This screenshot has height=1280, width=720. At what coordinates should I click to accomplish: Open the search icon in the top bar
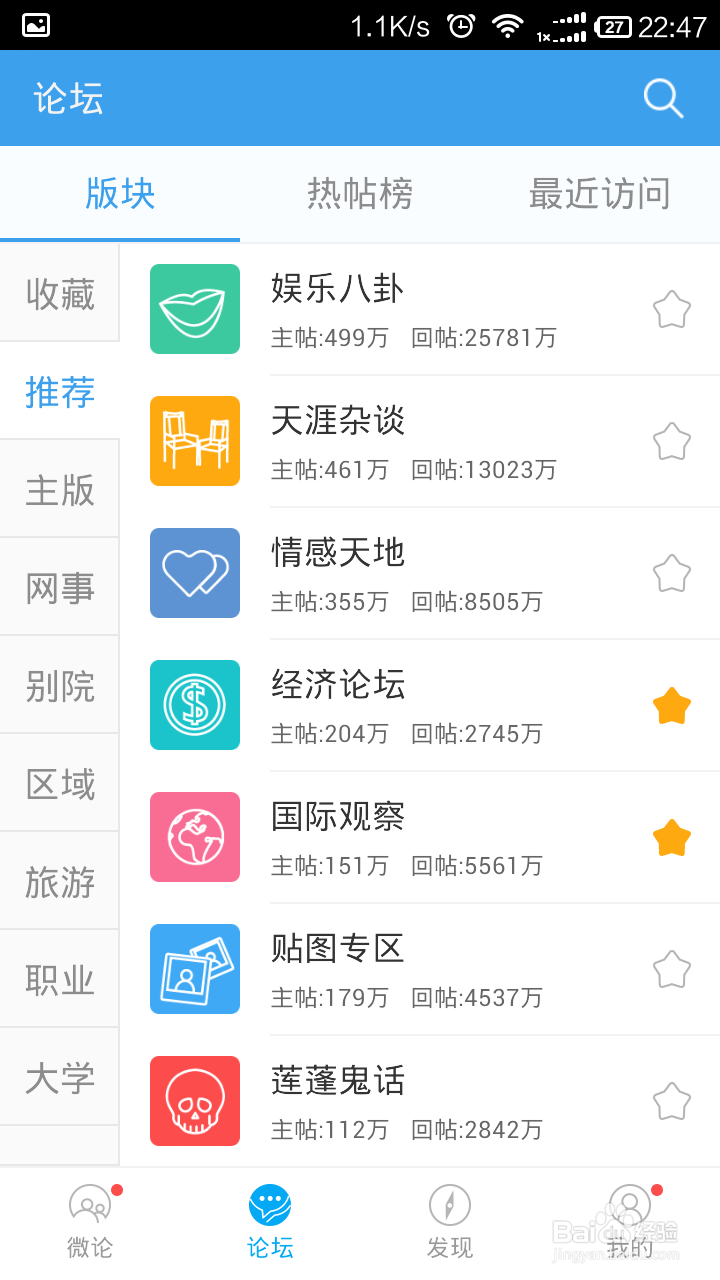pyautogui.click(x=663, y=98)
